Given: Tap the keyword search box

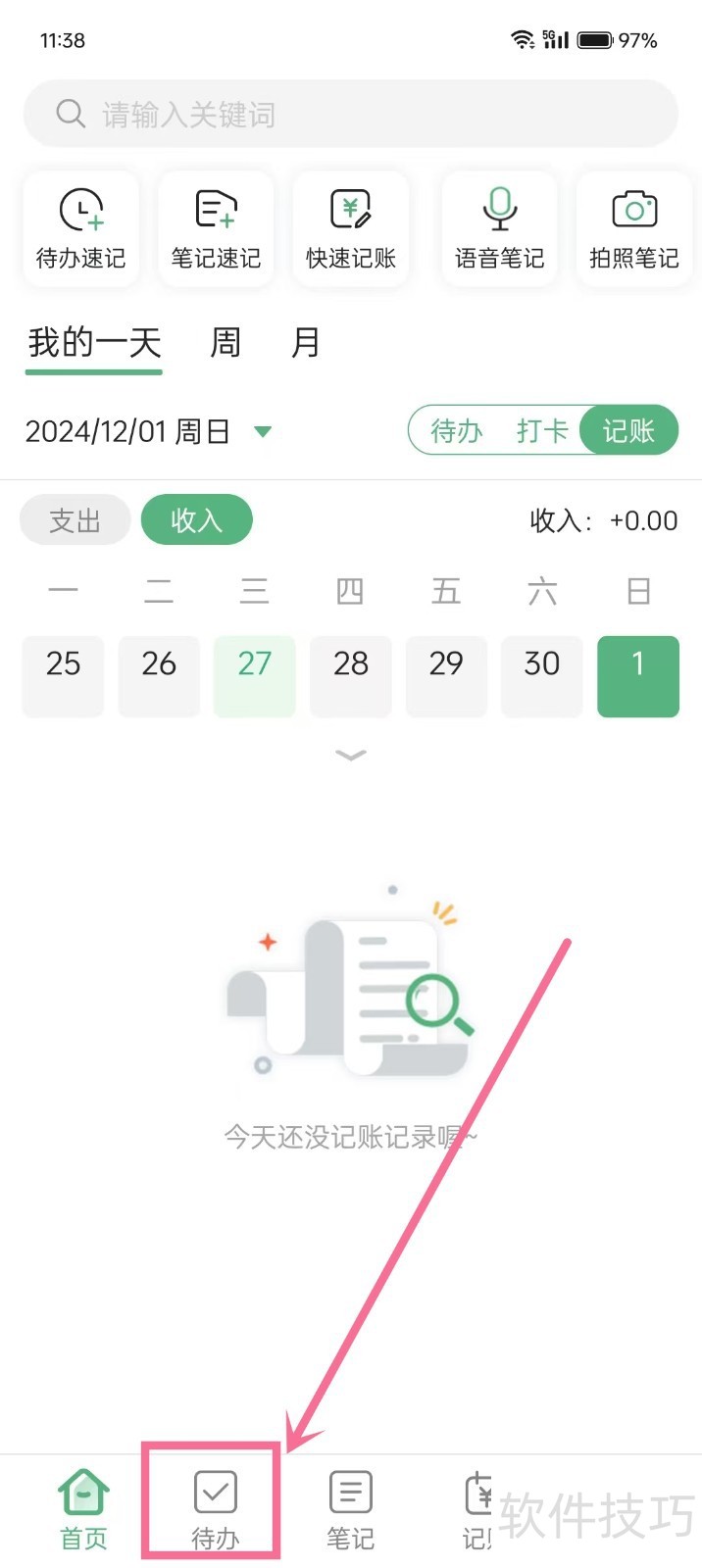Looking at the screenshot, I should point(350,115).
